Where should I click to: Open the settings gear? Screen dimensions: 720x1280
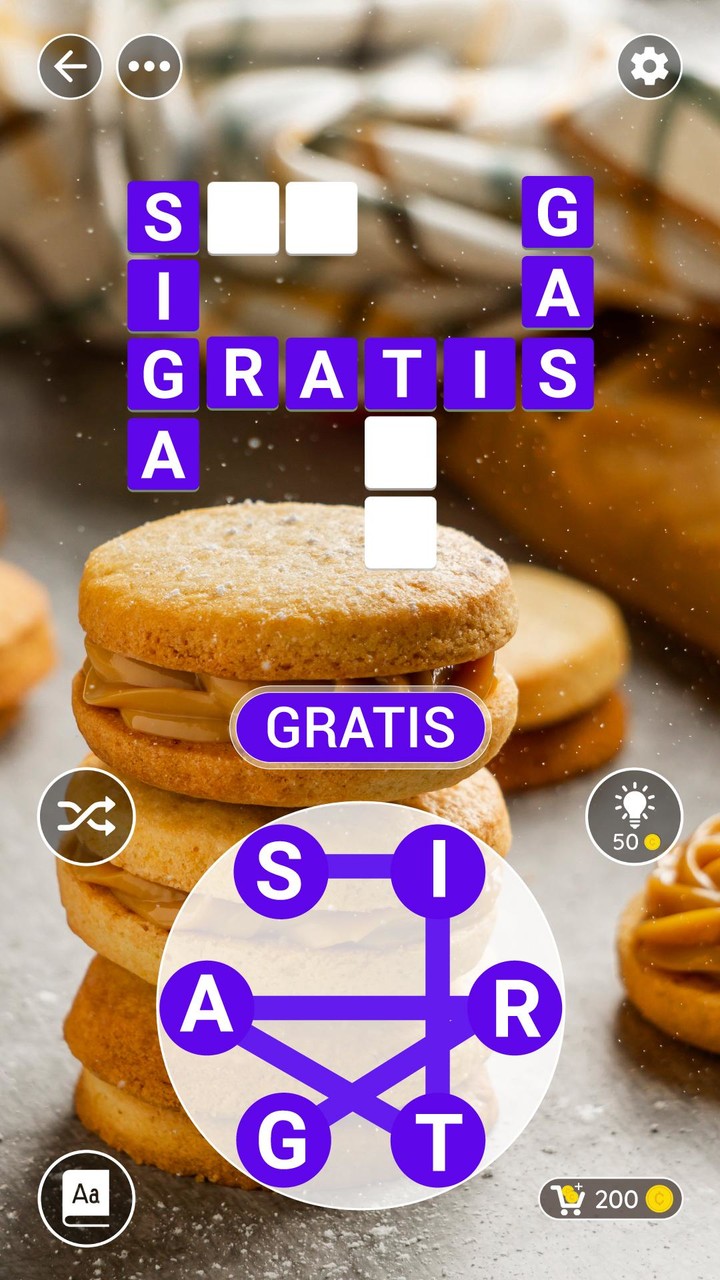click(649, 67)
